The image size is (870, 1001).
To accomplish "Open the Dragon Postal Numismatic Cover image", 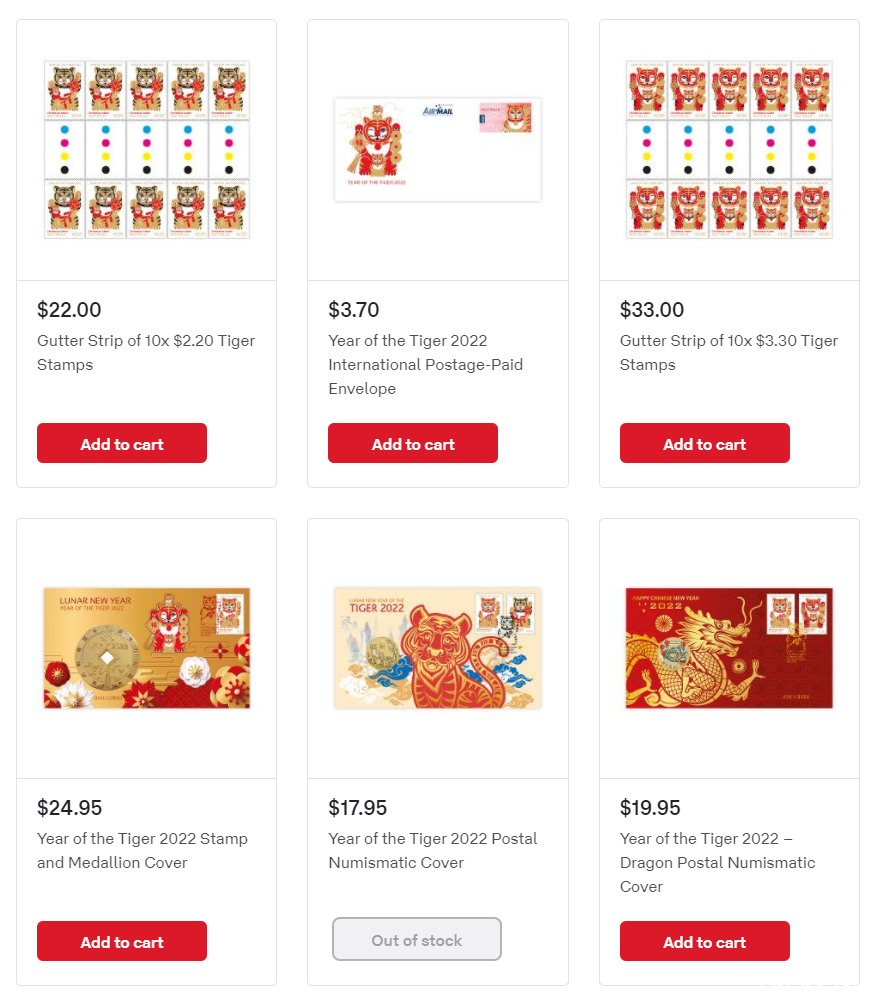I will [x=729, y=648].
